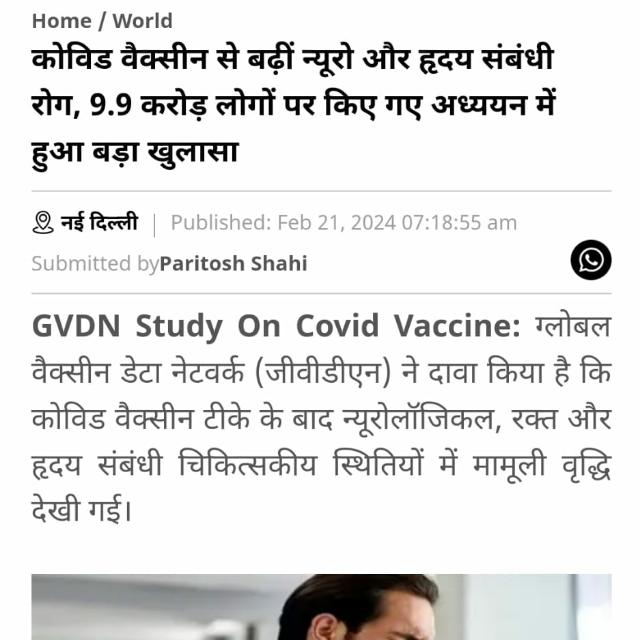View author Paritosh Shahi's profile
Viewport: 640px width, 640px height.
(233, 264)
